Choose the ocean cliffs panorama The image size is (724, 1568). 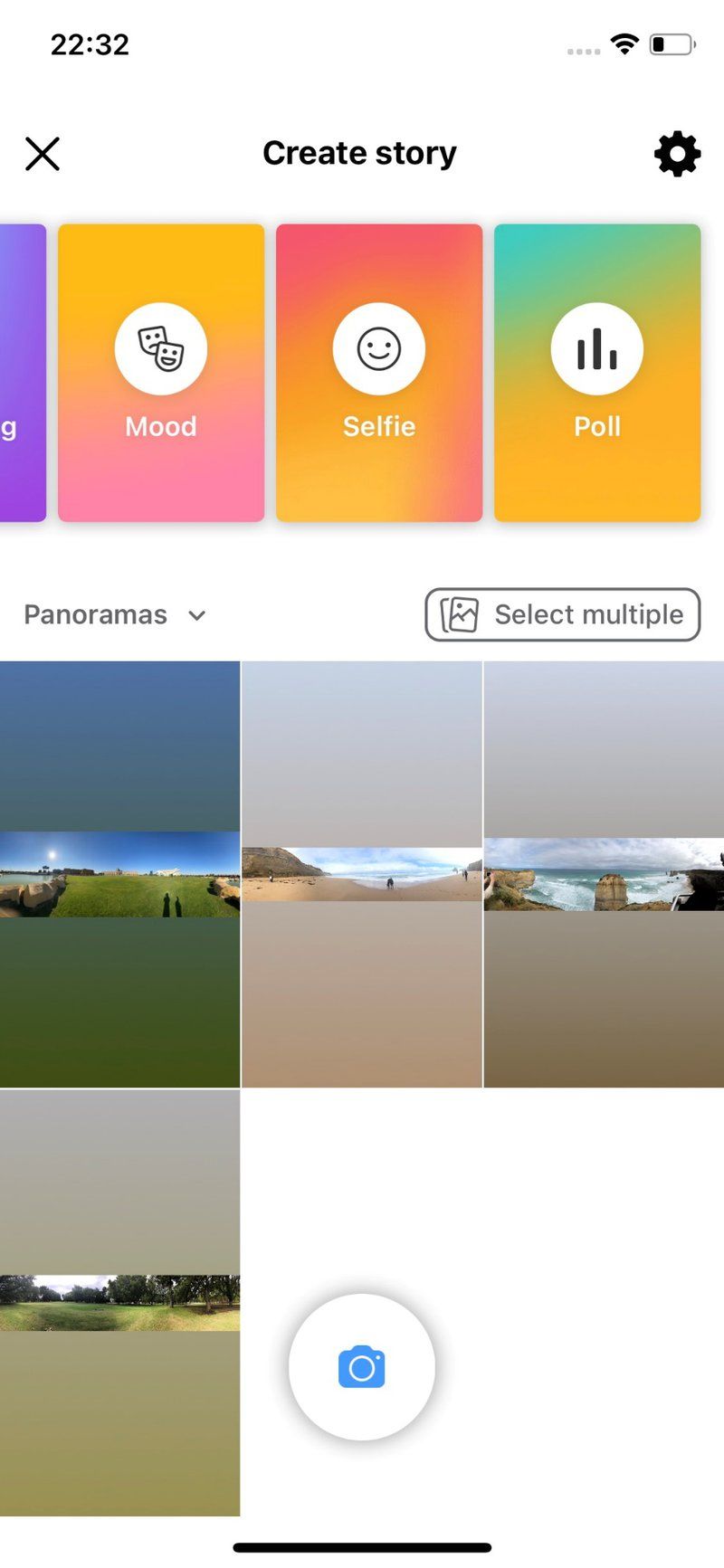point(604,874)
